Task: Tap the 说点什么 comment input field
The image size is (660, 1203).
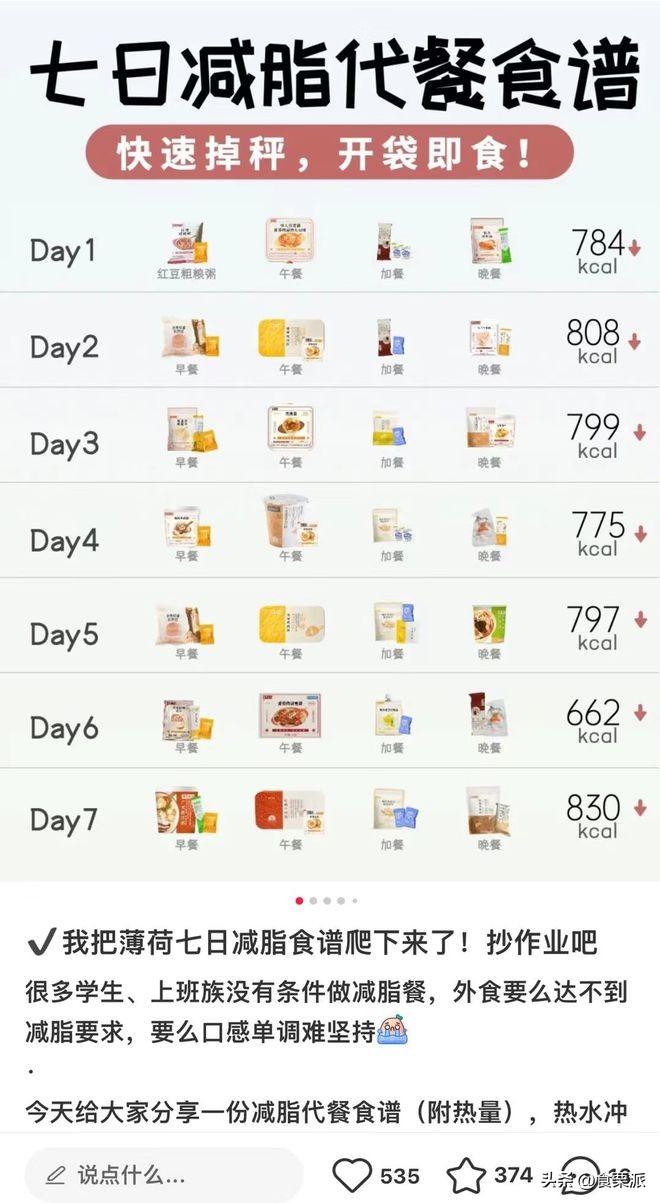Action: click(160, 1174)
